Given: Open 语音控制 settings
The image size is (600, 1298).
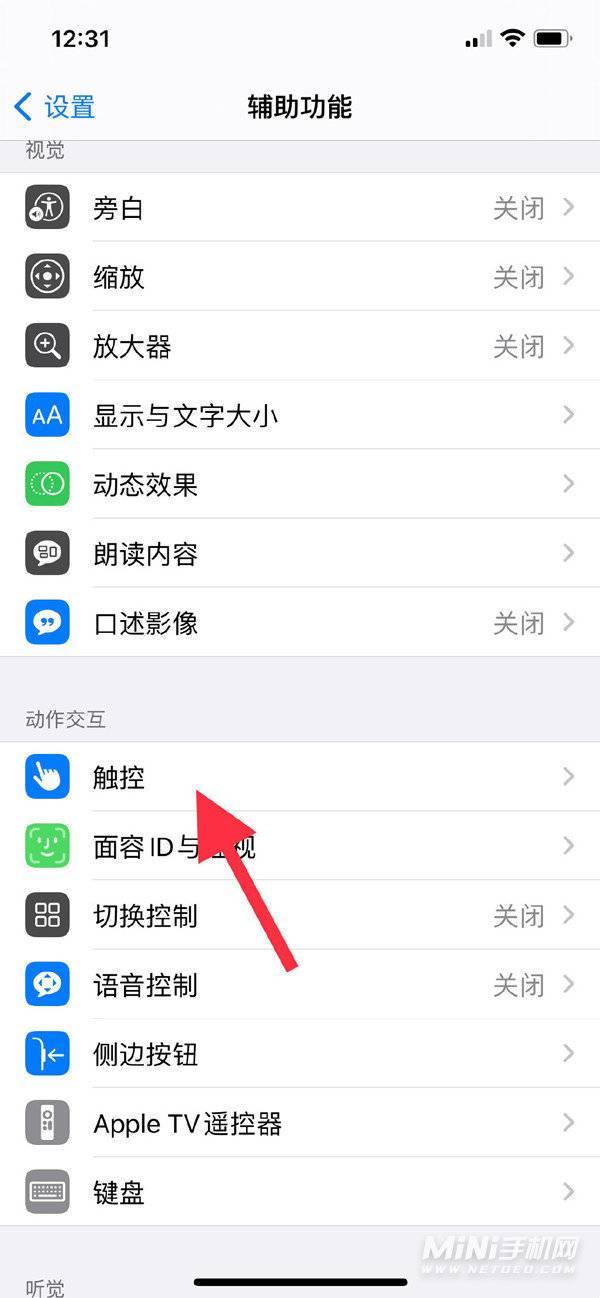Looking at the screenshot, I should [x=300, y=985].
